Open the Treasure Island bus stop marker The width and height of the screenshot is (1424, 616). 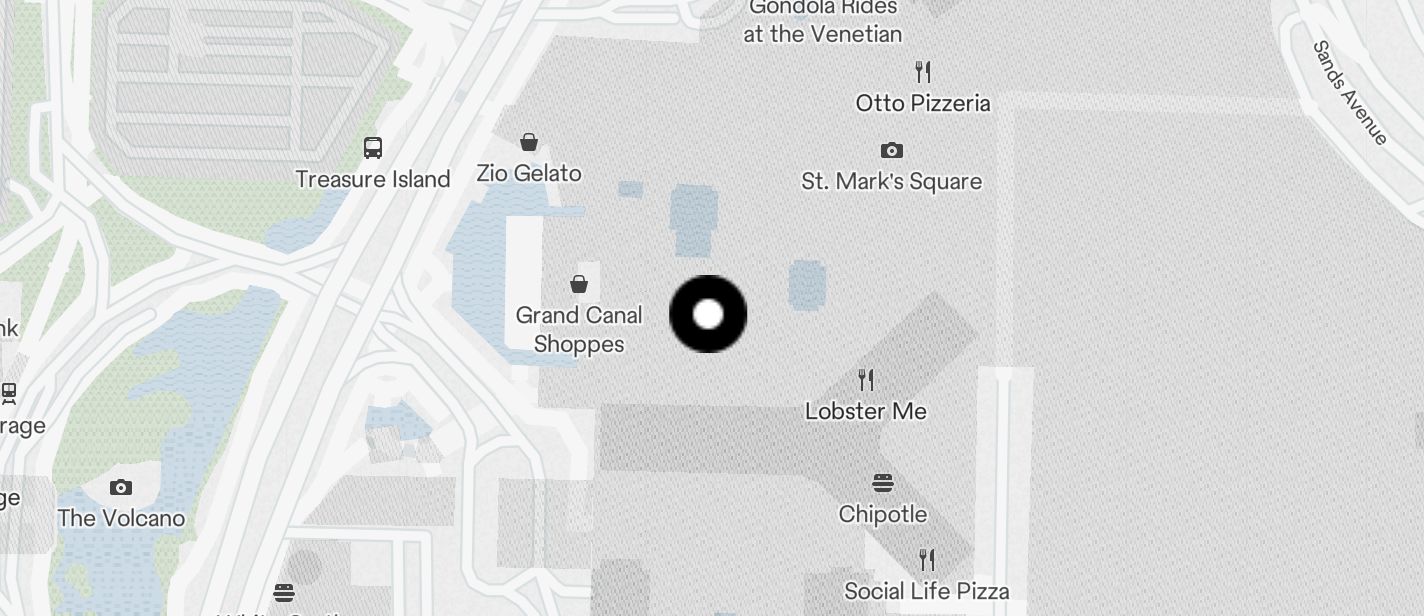click(373, 149)
